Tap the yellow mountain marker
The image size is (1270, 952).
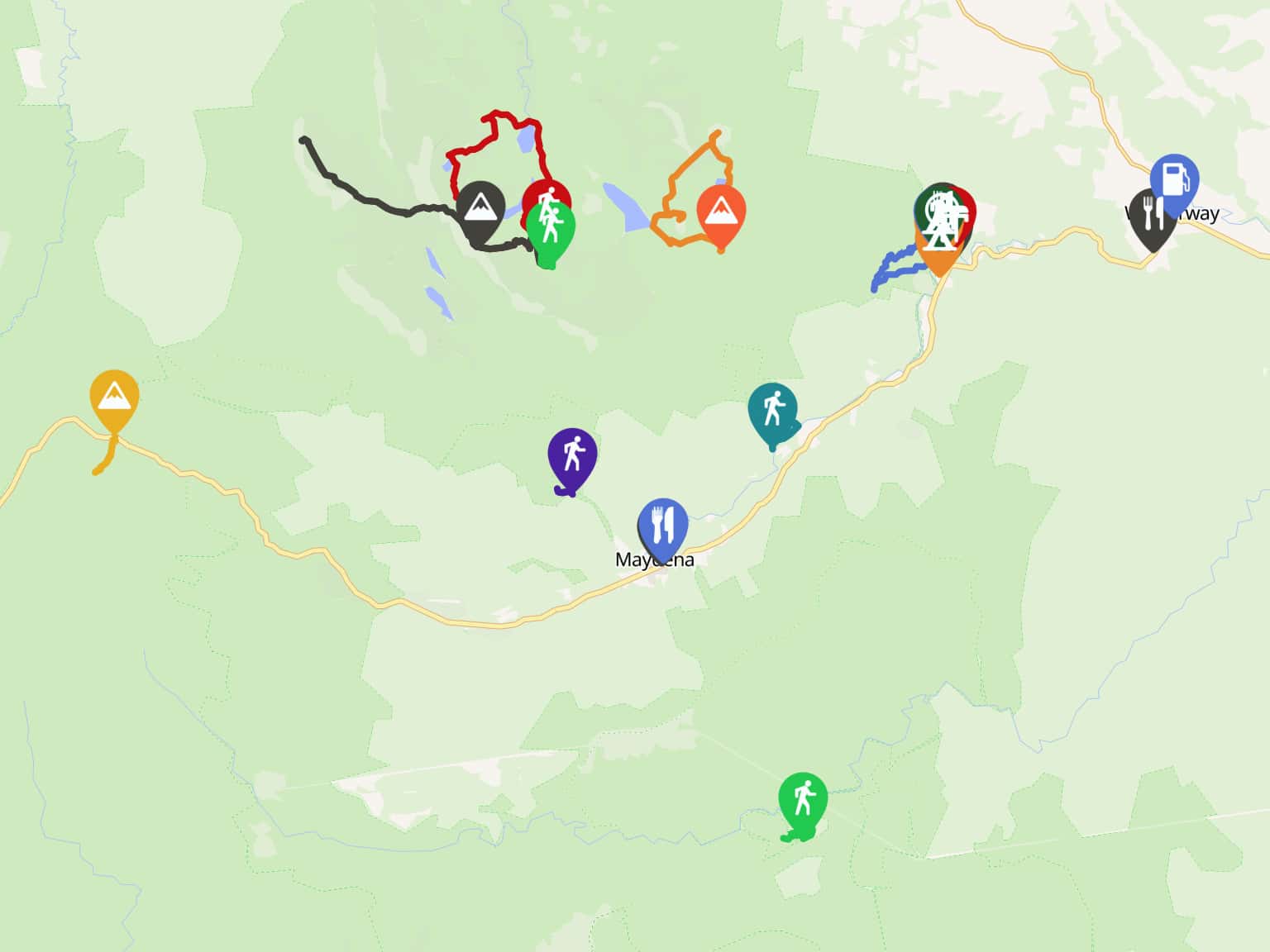click(114, 397)
